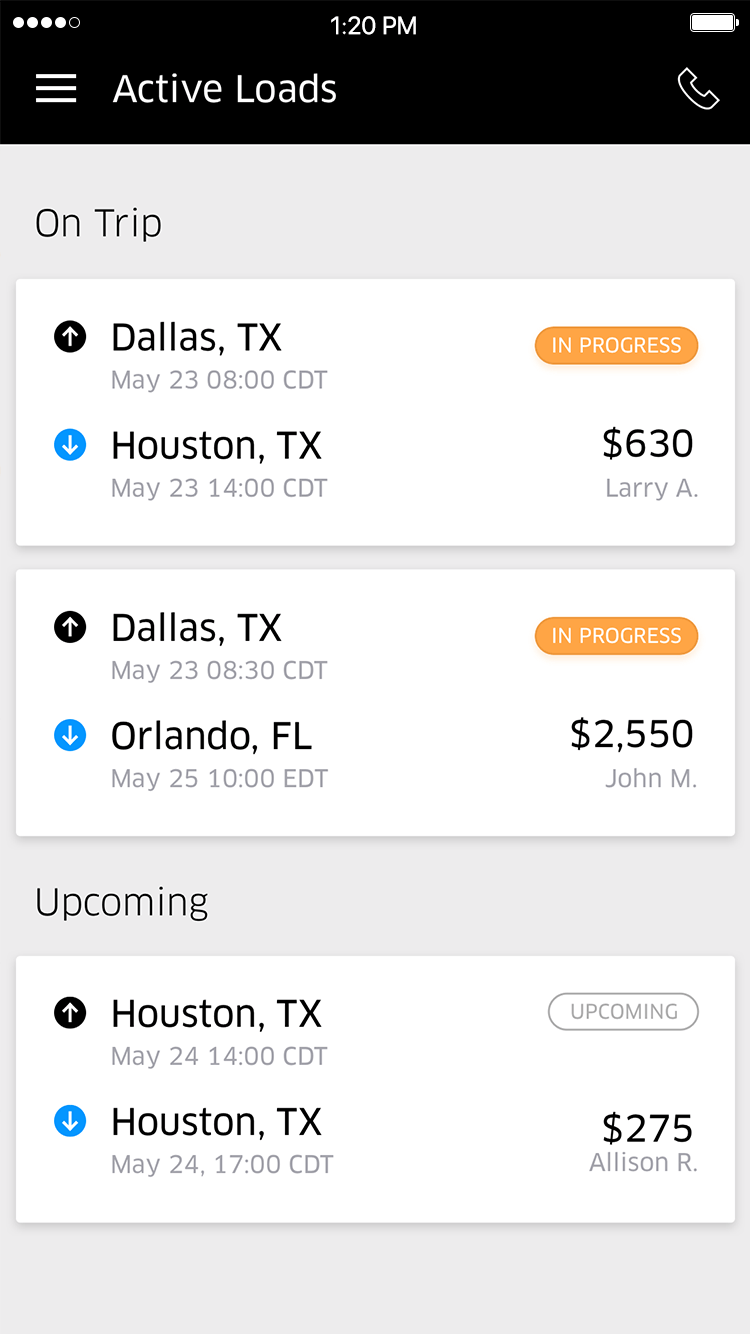Open the $275 upcoming Houston load card
The image size is (750, 1334).
pos(375,1088)
